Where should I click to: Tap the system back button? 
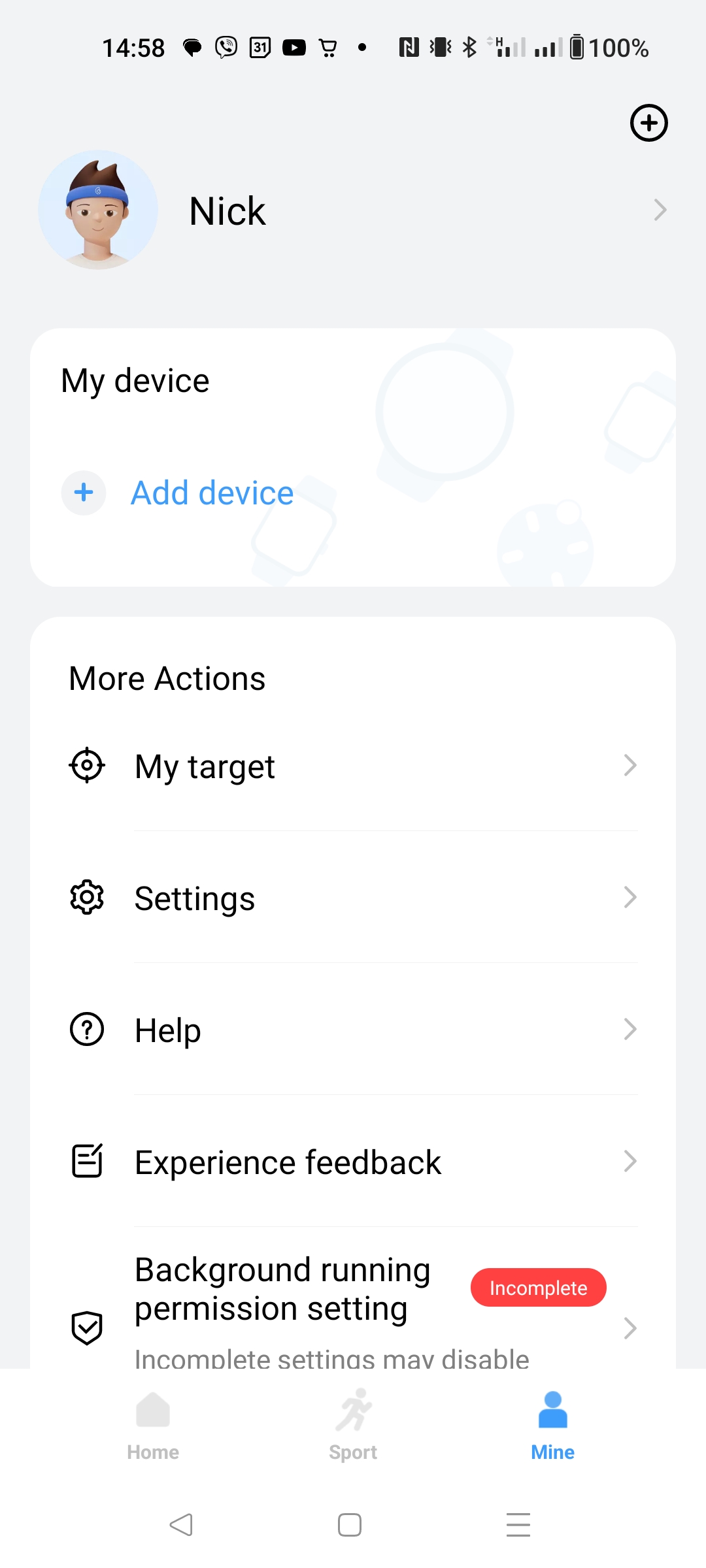tap(181, 1525)
